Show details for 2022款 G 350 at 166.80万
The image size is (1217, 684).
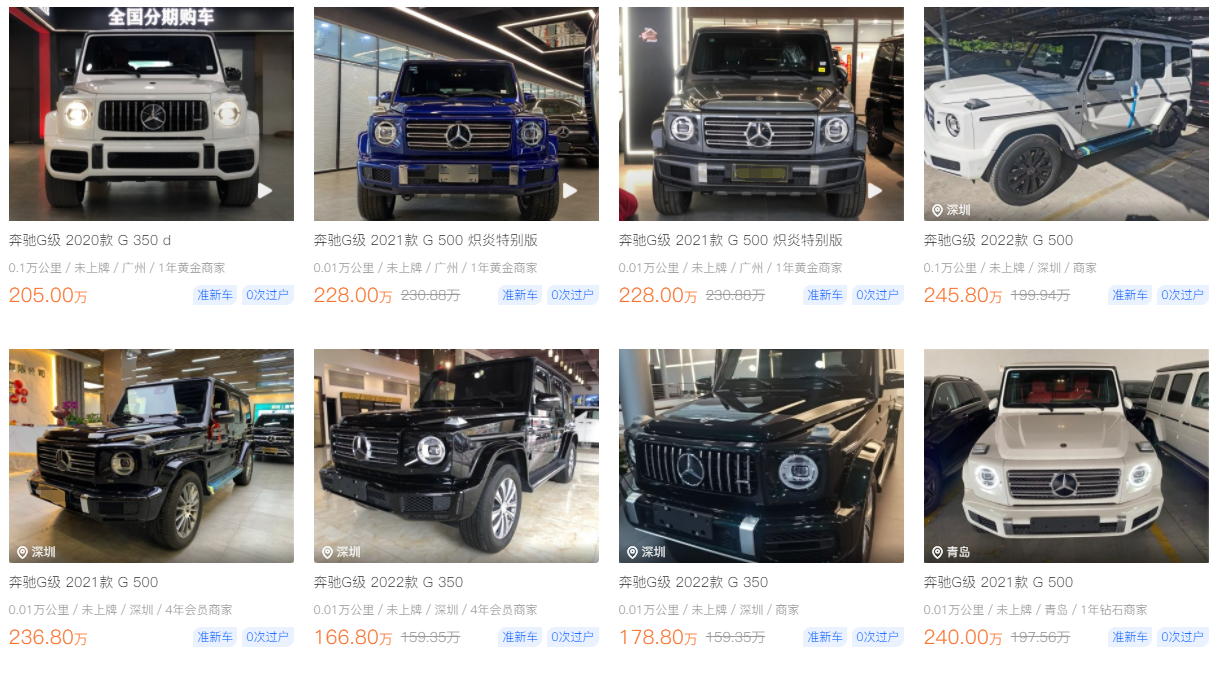click(x=456, y=456)
